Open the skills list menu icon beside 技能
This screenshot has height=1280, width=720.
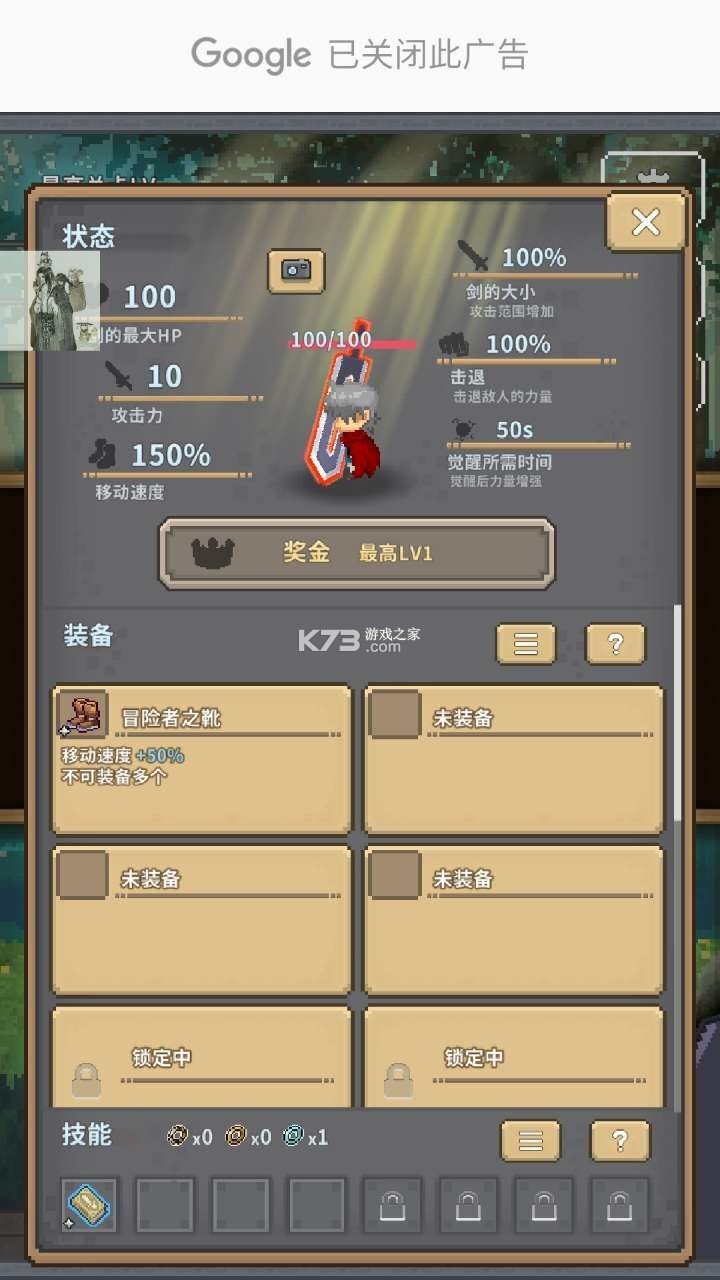531,1140
